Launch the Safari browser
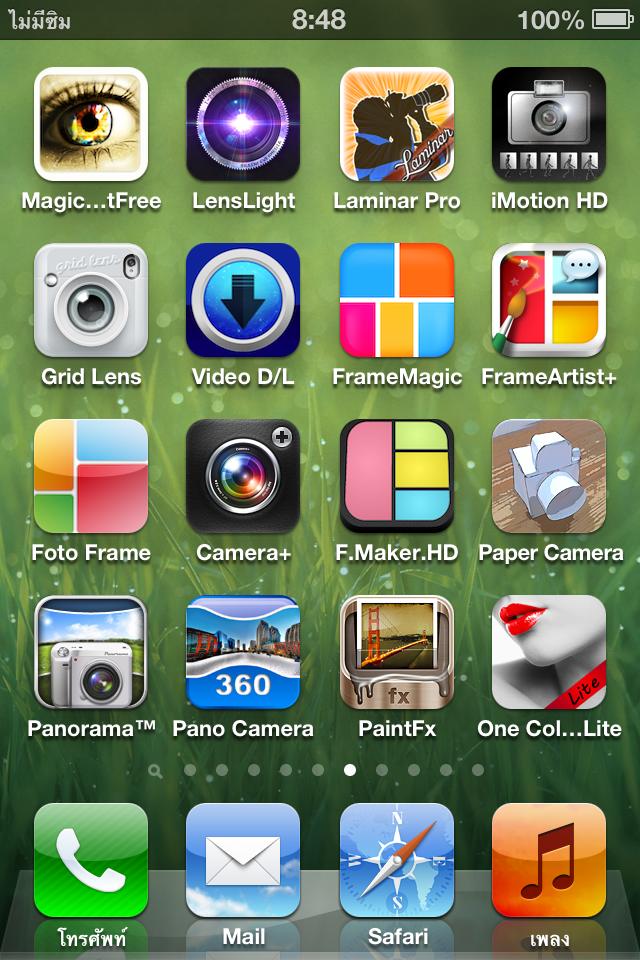The width and height of the screenshot is (640, 960). click(x=396, y=860)
